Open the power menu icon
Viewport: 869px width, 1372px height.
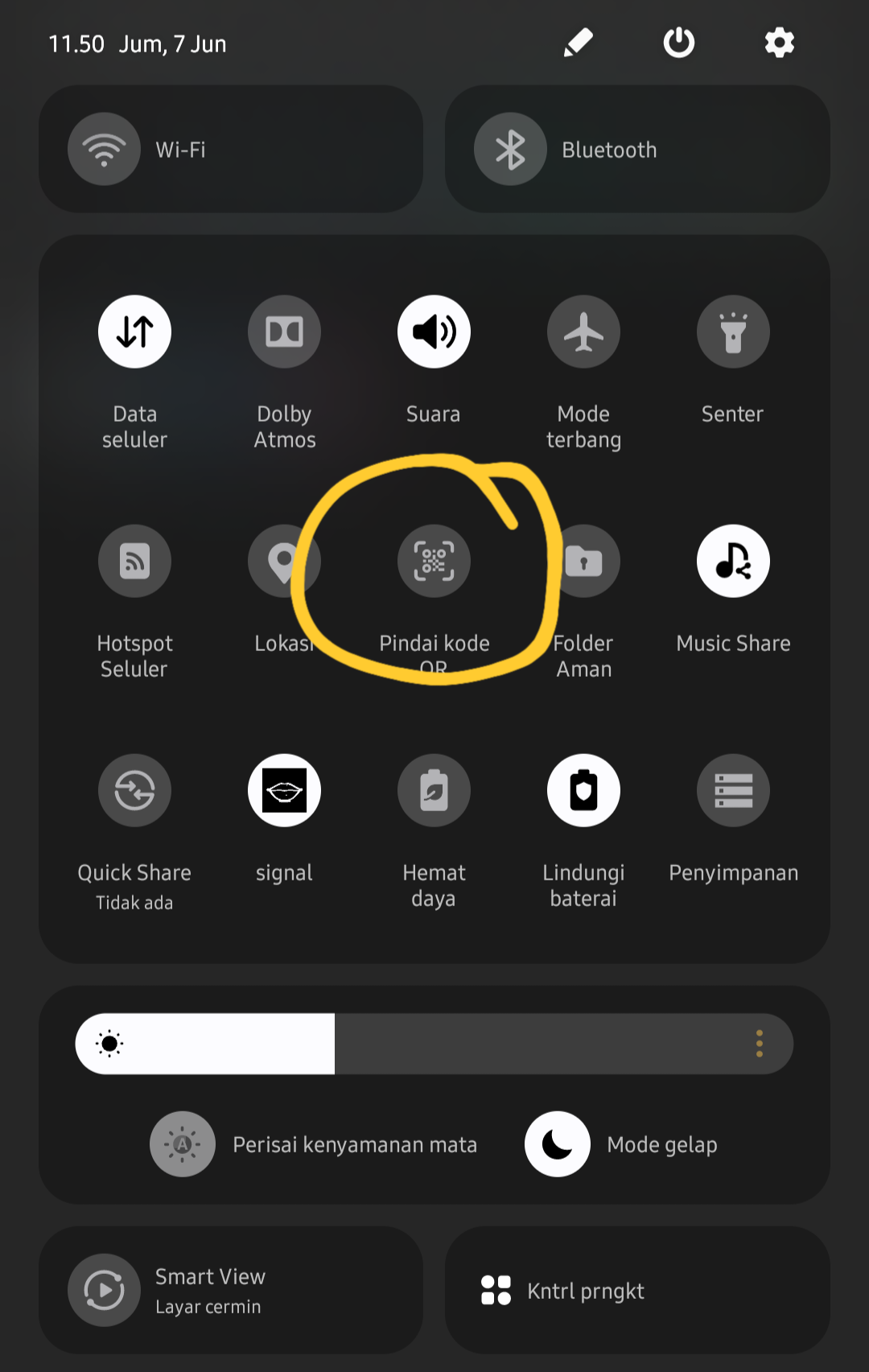tap(678, 43)
